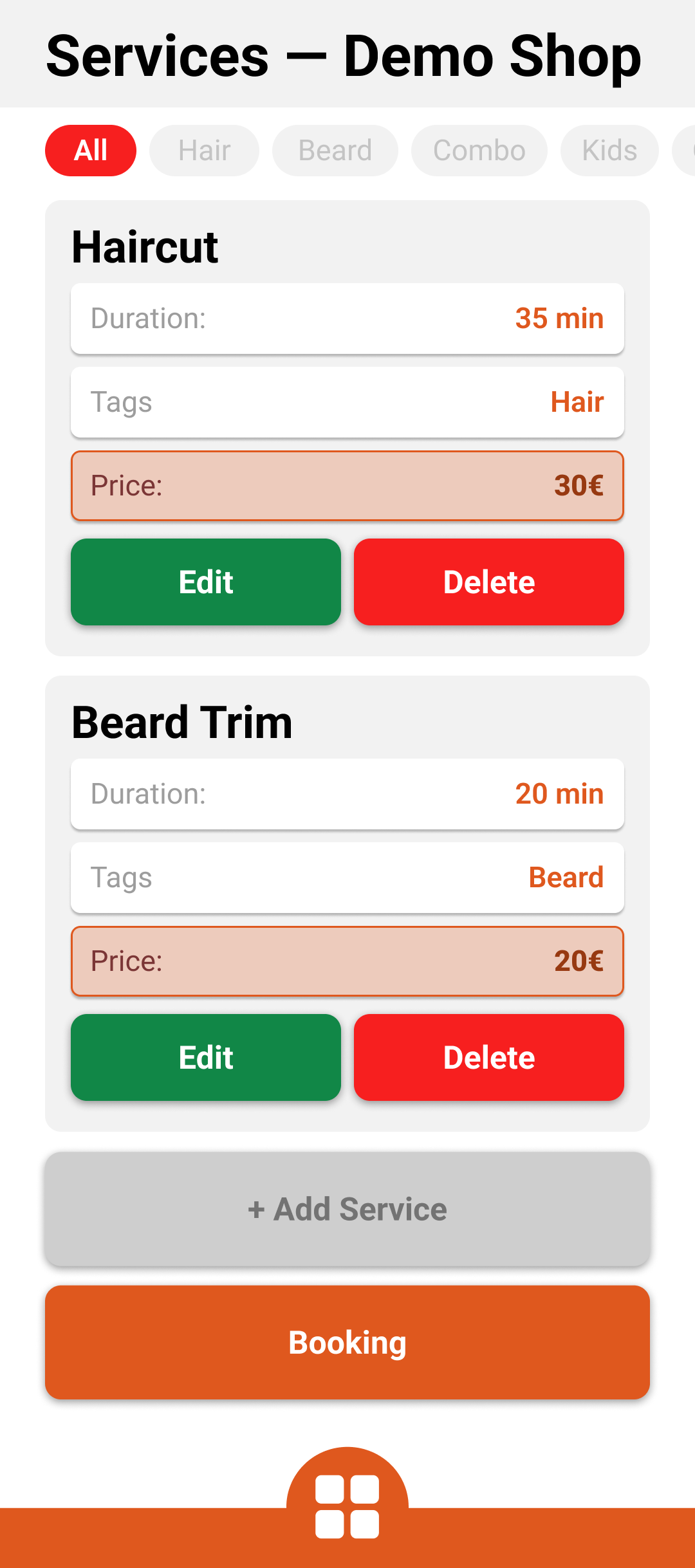Delete the Beard Trim service
The image size is (695, 1568).
(489, 1057)
